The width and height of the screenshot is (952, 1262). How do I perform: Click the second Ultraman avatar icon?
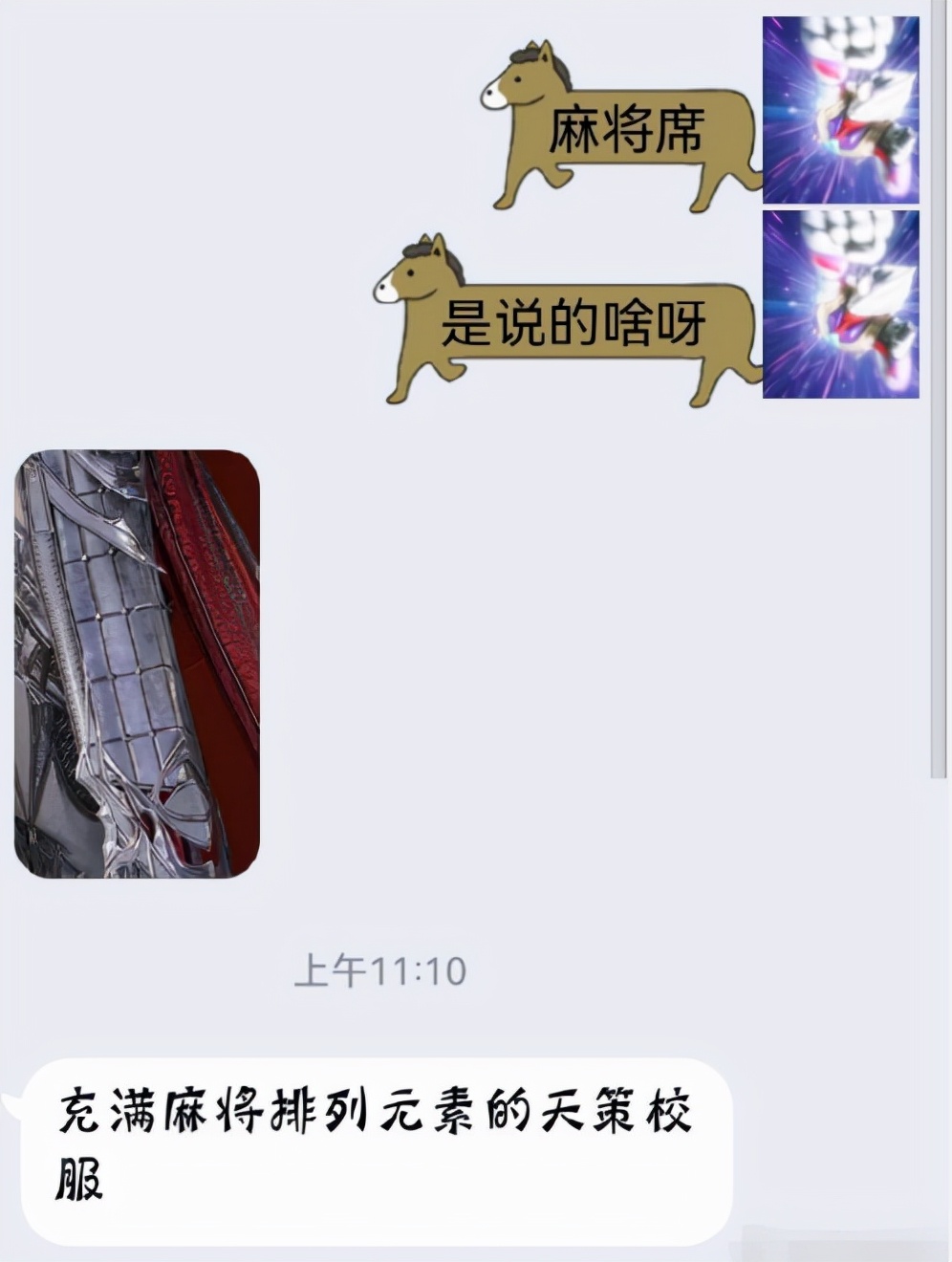pos(841,306)
